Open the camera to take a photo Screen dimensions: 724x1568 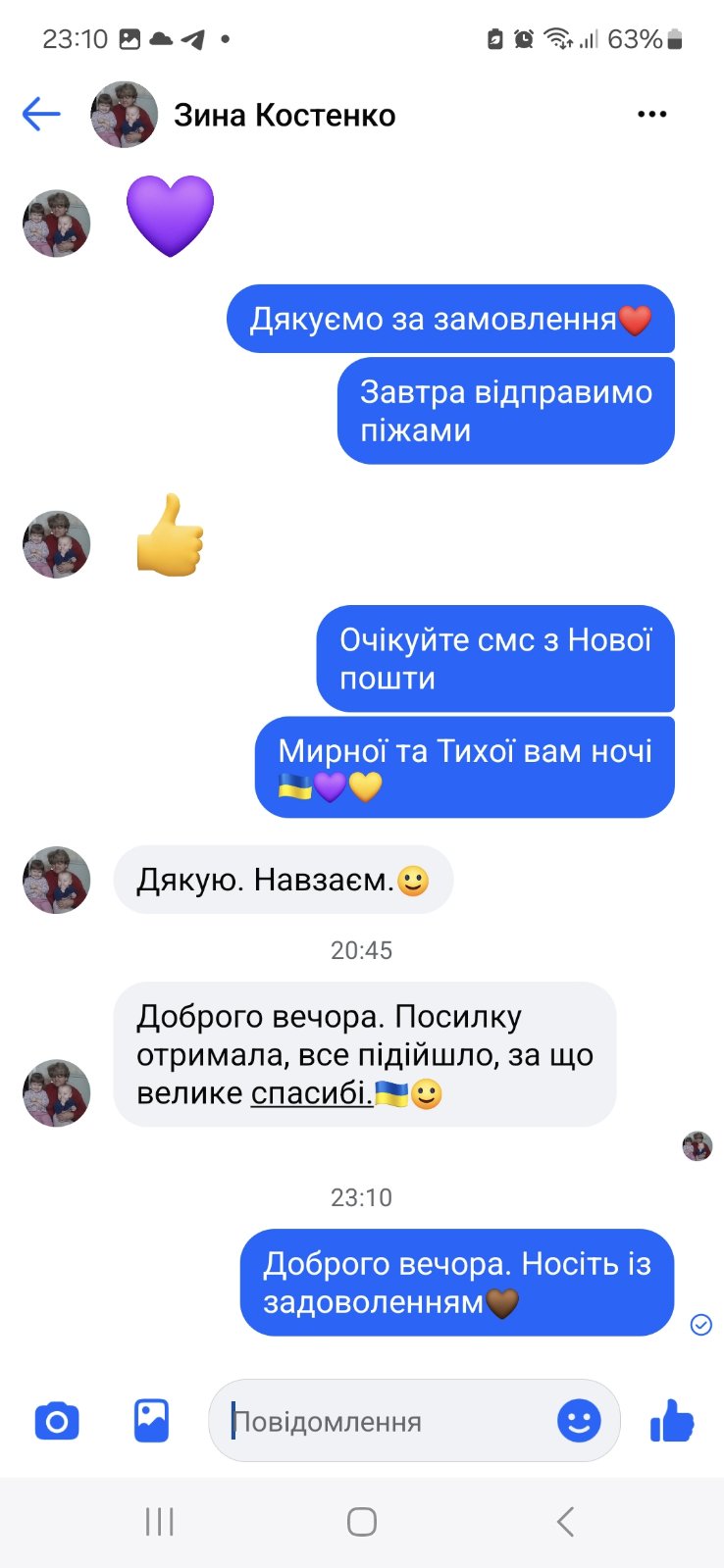click(x=57, y=1421)
